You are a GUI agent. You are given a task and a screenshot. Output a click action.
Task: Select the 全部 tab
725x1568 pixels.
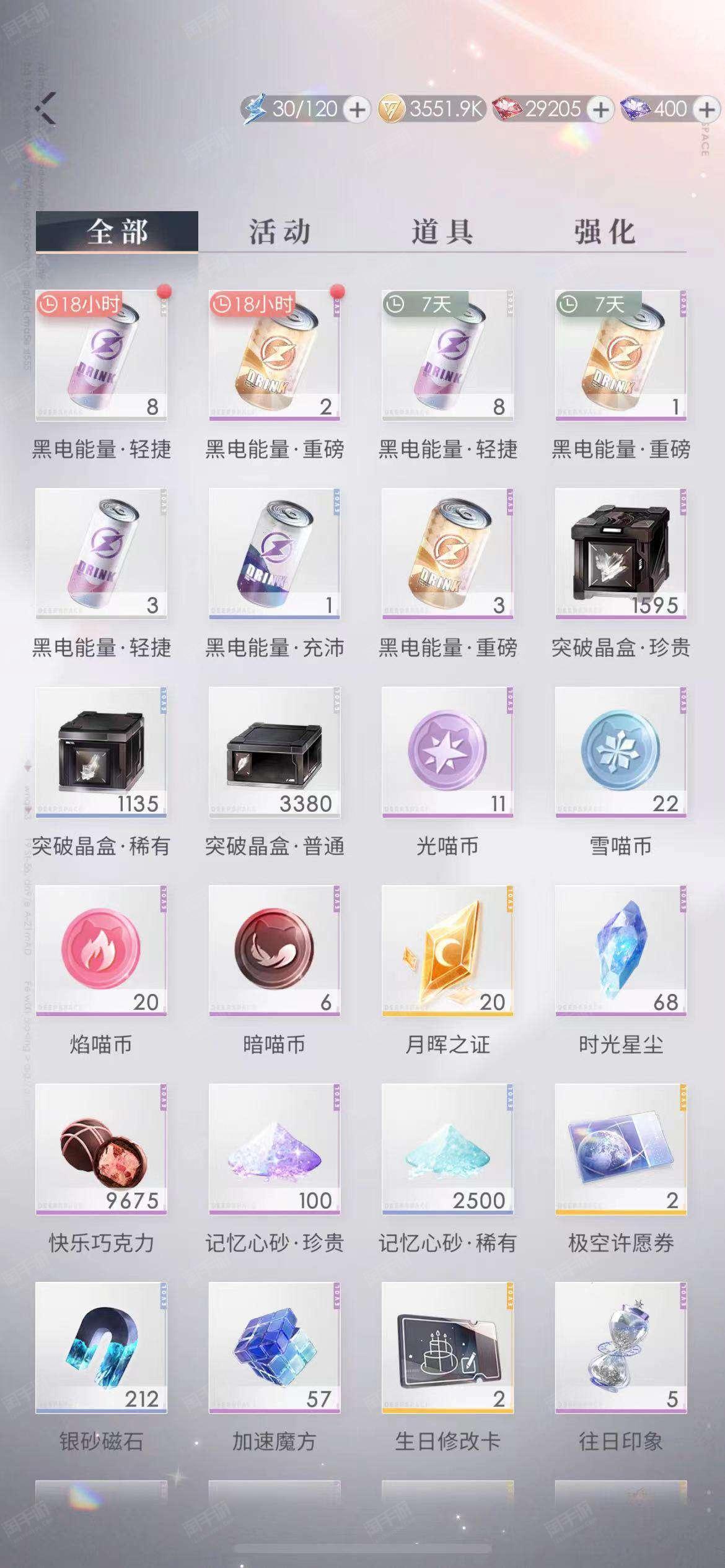117,232
